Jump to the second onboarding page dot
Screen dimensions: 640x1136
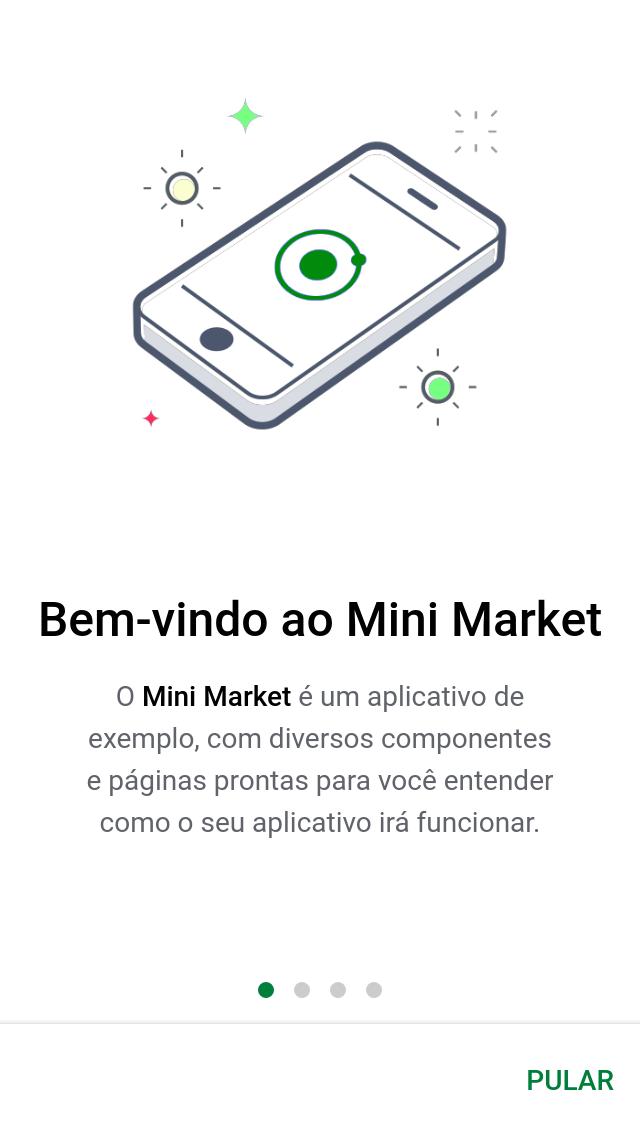[x=302, y=990]
